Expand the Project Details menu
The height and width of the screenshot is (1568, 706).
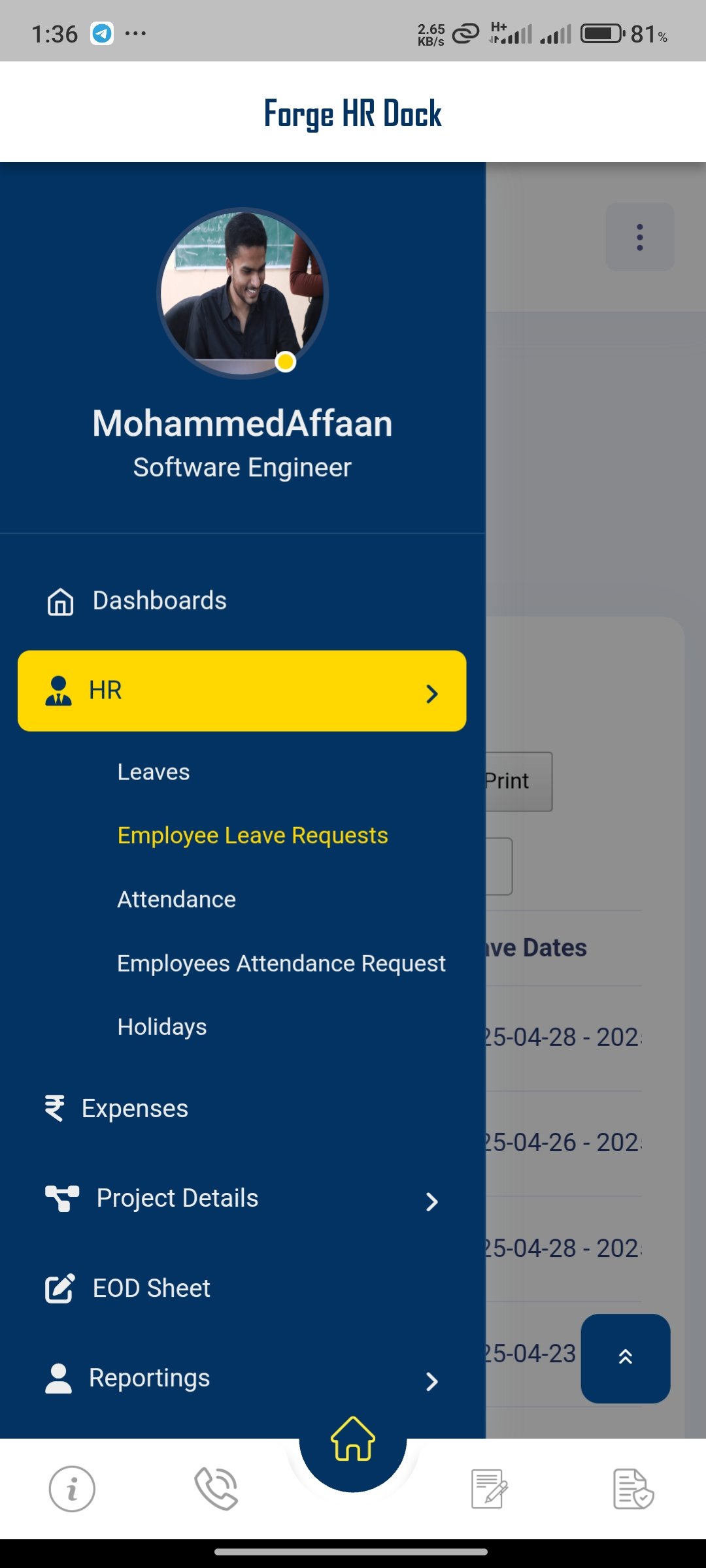point(241,1199)
